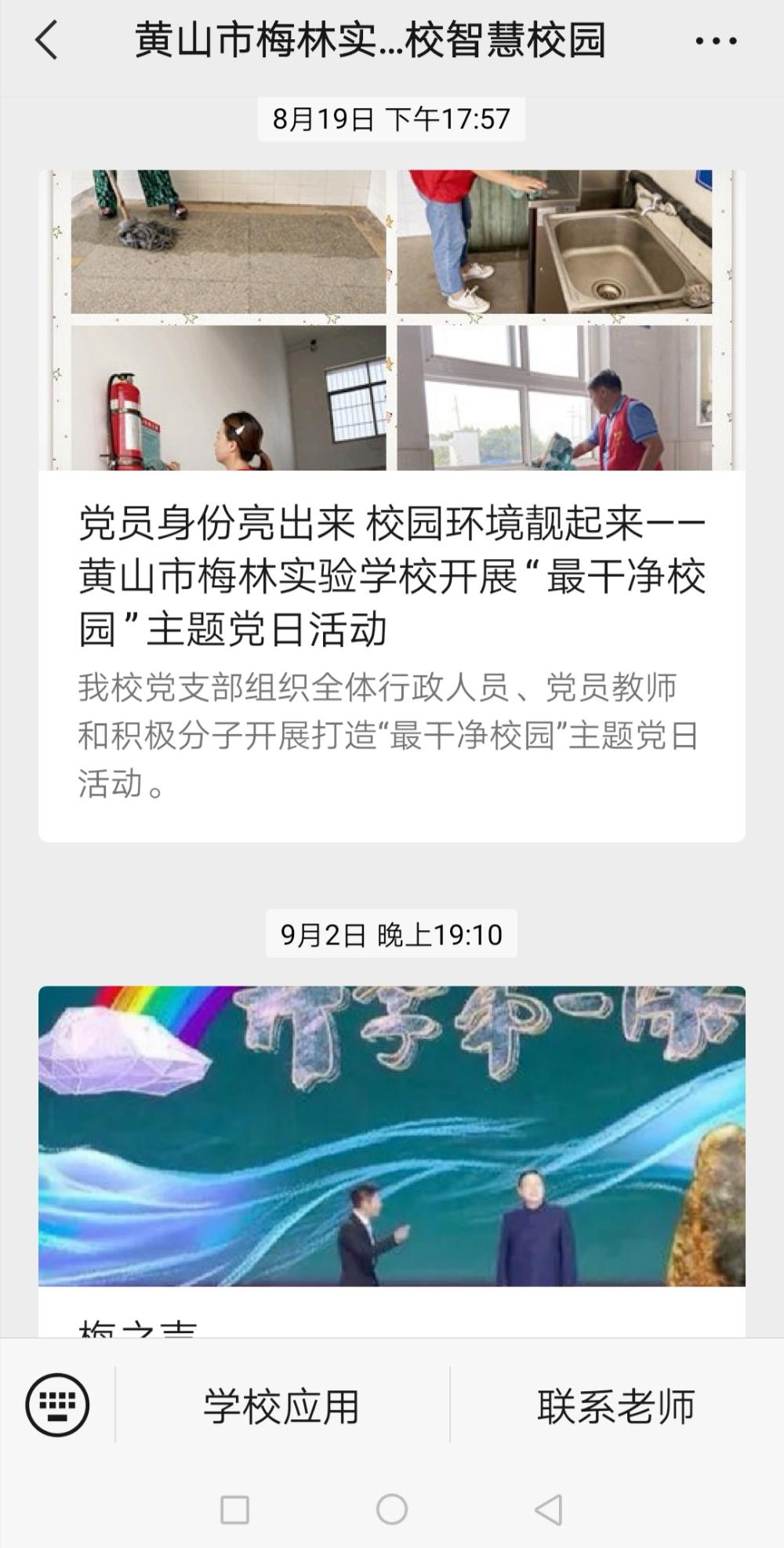Open the article about 最干净校园 party day activity
The height and width of the screenshot is (1548, 784).
(391, 576)
